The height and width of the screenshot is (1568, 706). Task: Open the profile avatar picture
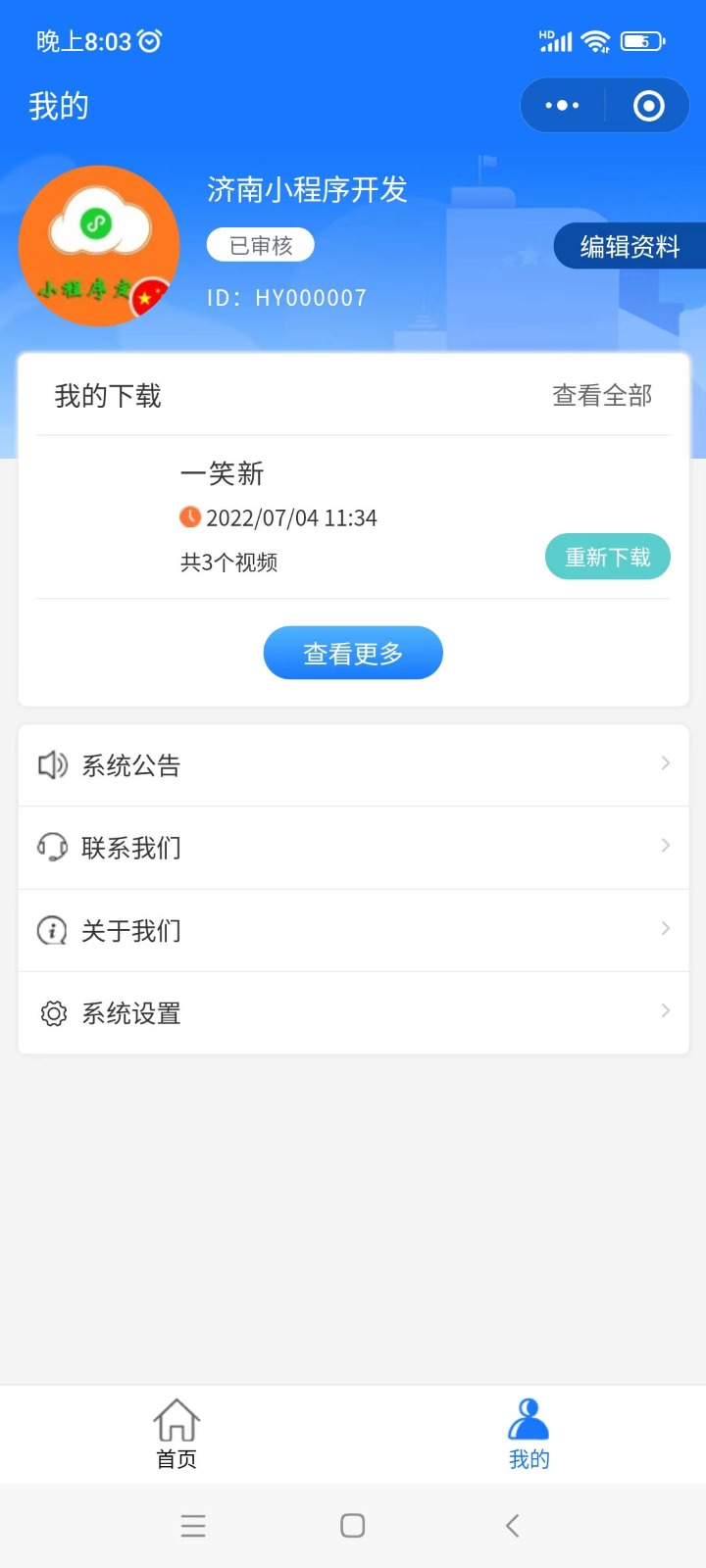click(99, 246)
